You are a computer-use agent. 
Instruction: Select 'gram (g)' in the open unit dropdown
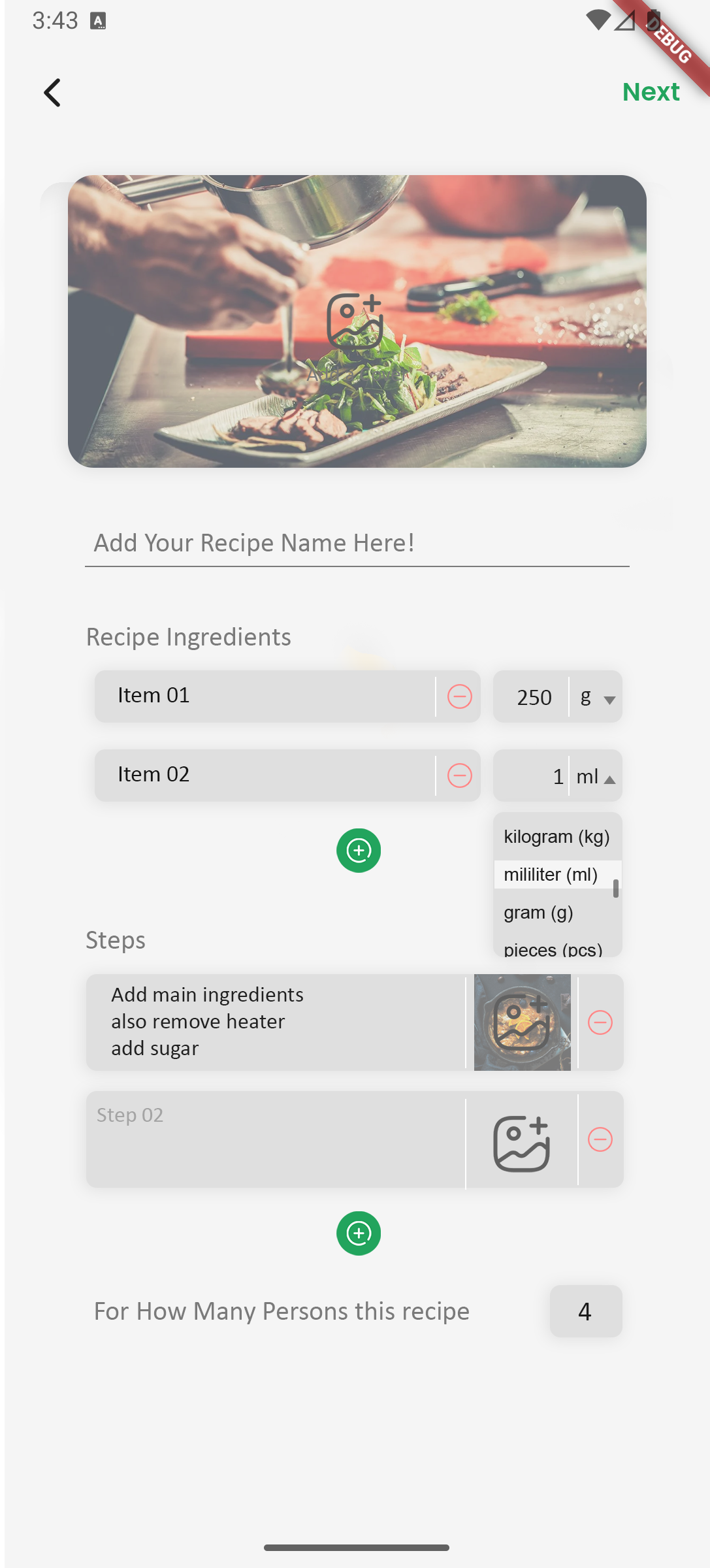pos(538,912)
